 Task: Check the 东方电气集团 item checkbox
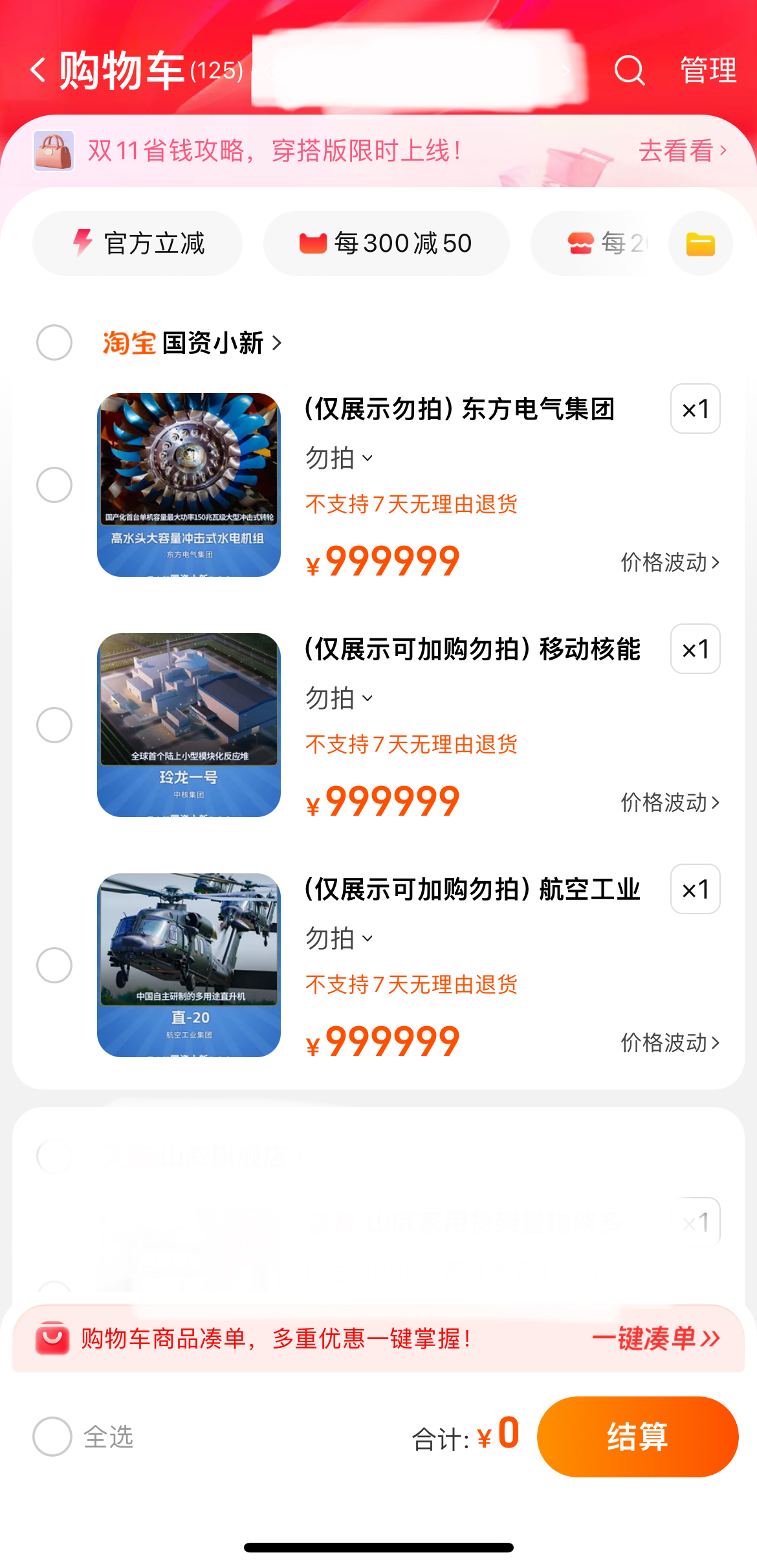coord(54,485)
